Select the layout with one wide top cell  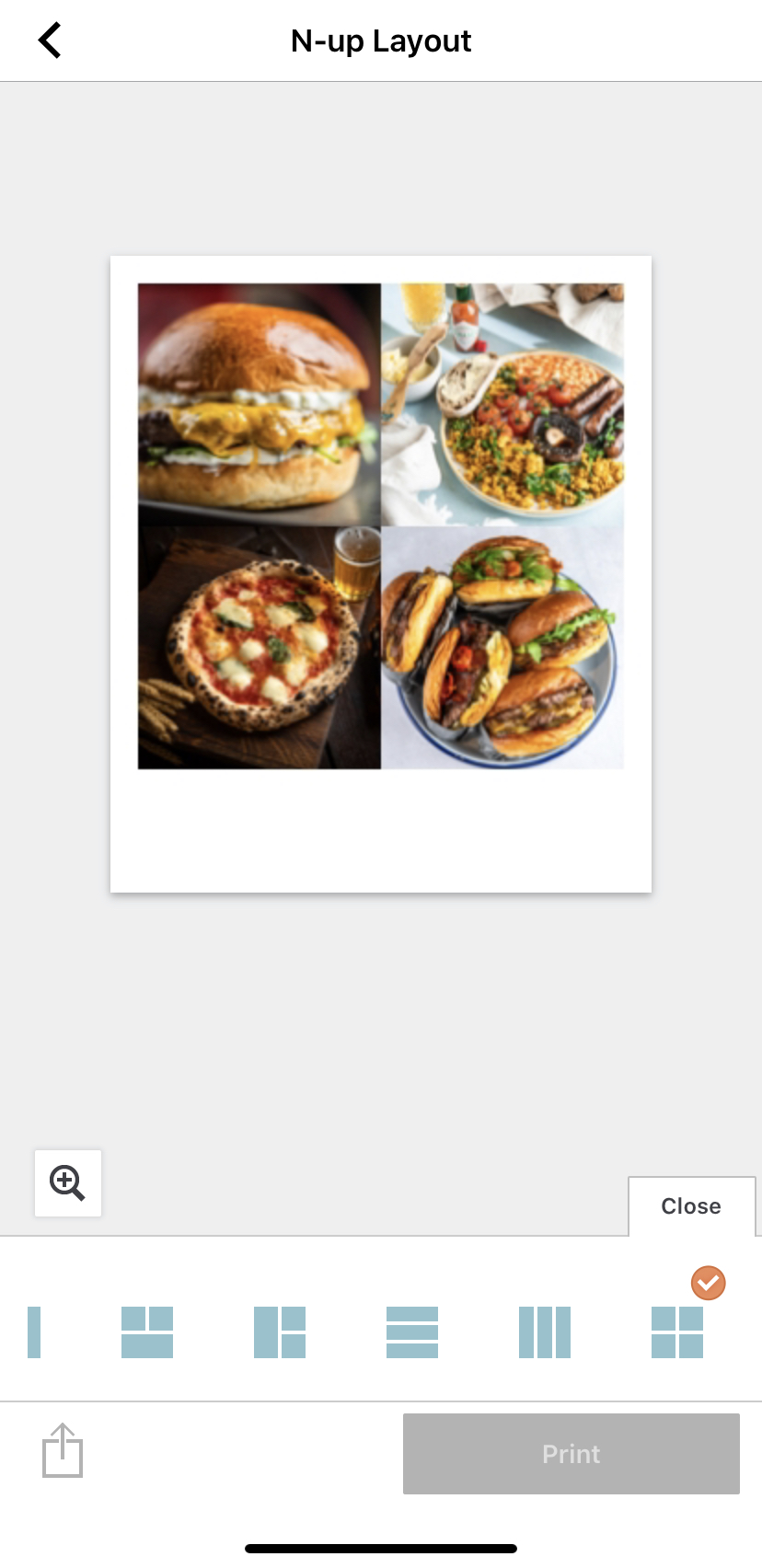pyautogui.click(x=147, y=1332)
